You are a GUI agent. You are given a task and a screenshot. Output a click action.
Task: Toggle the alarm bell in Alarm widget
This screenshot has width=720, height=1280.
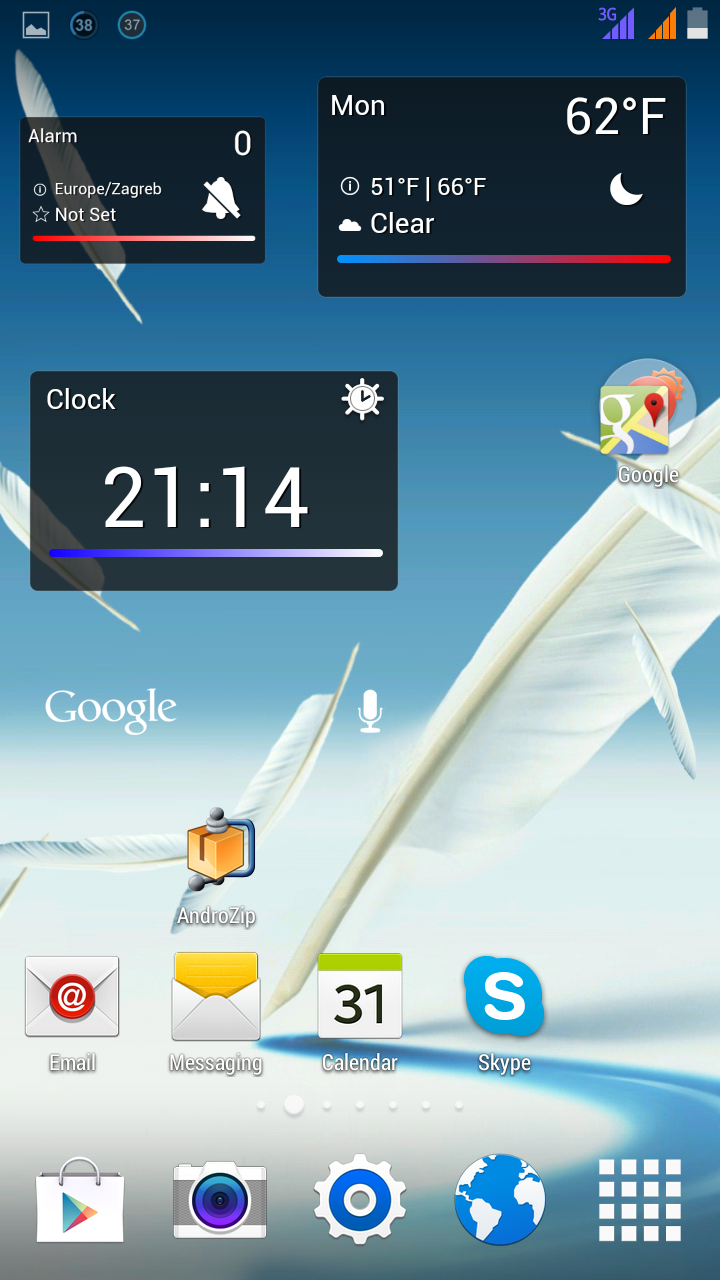coord(222,196)
